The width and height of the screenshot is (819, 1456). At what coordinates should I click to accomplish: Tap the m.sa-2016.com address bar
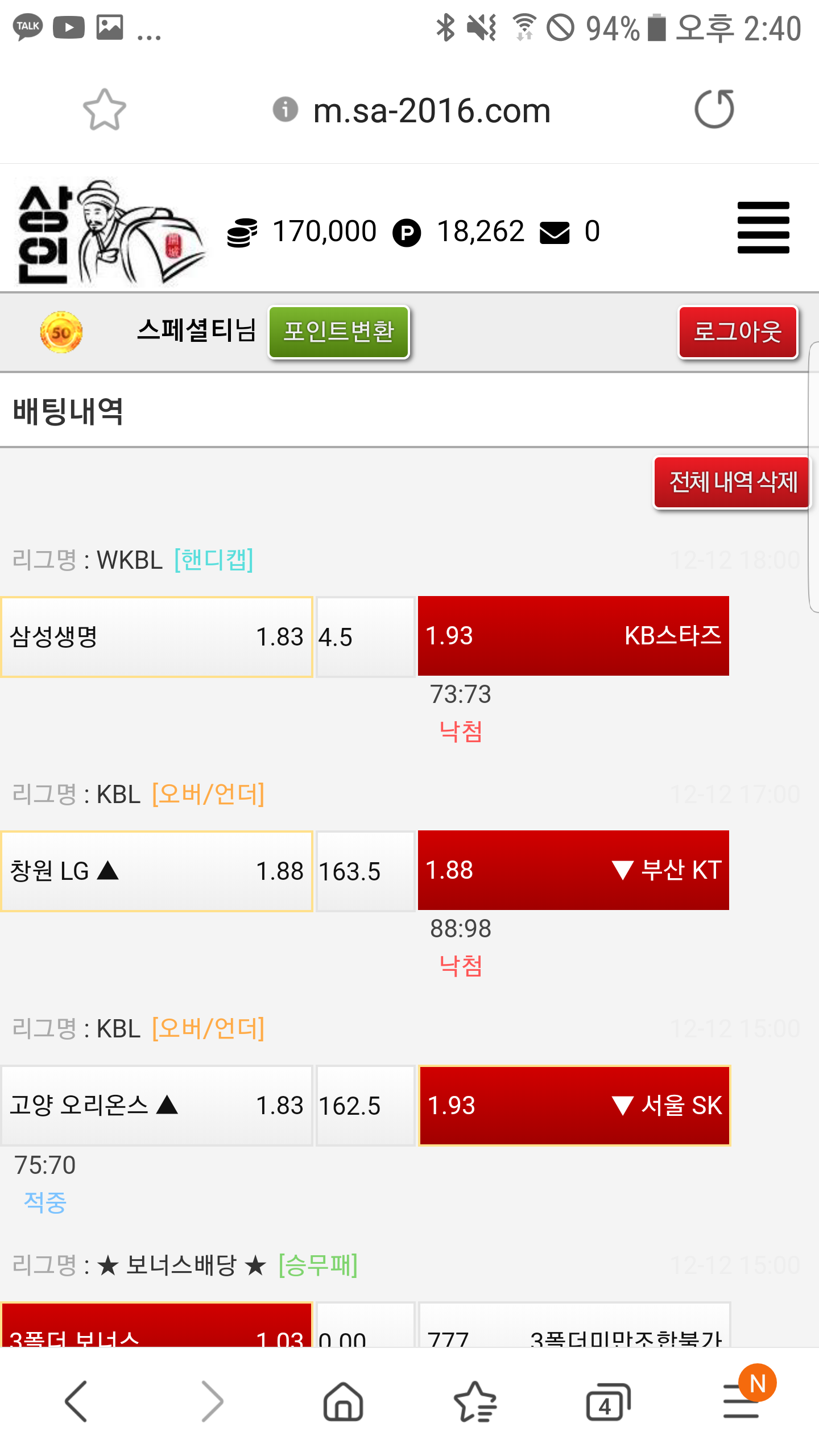[x=431, y=110]
